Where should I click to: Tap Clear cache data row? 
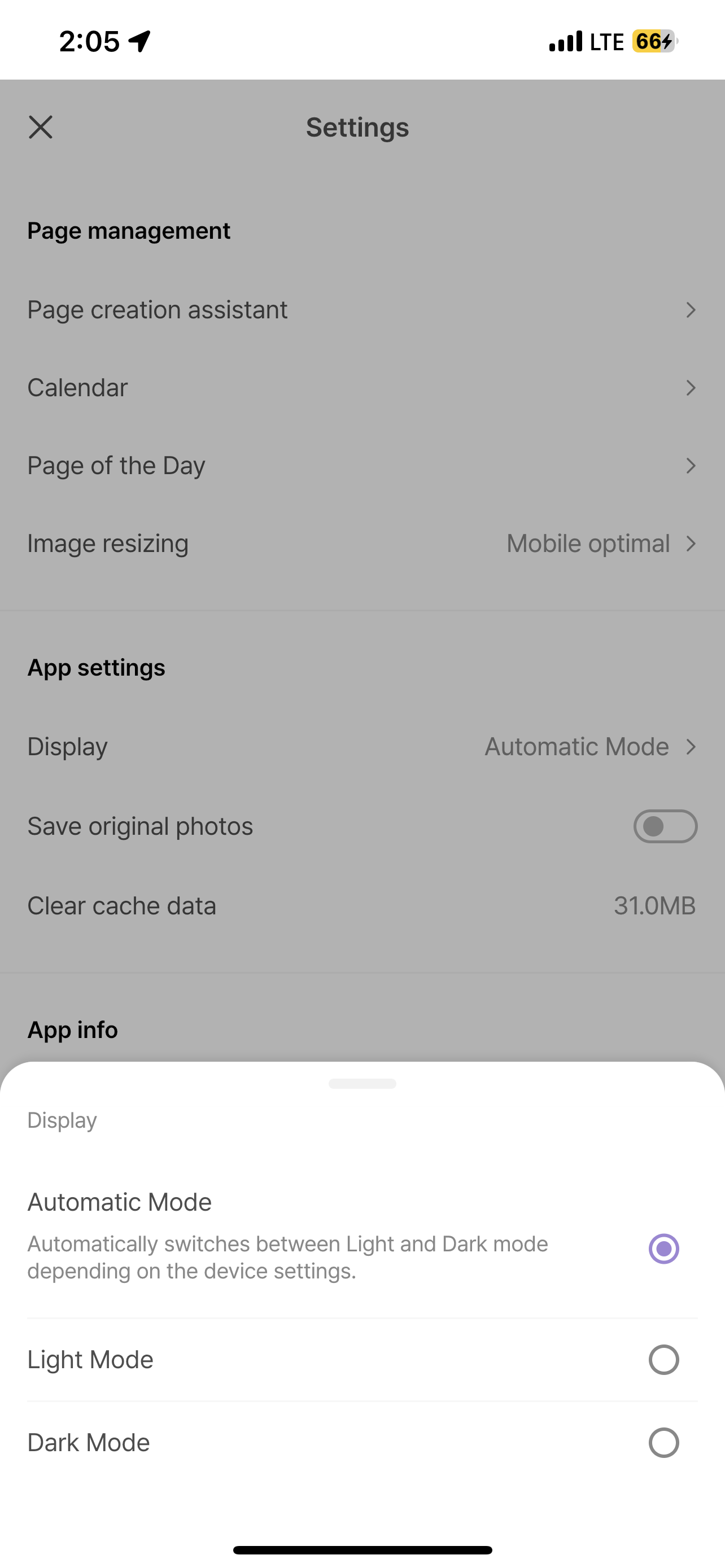tap(362, 906)
